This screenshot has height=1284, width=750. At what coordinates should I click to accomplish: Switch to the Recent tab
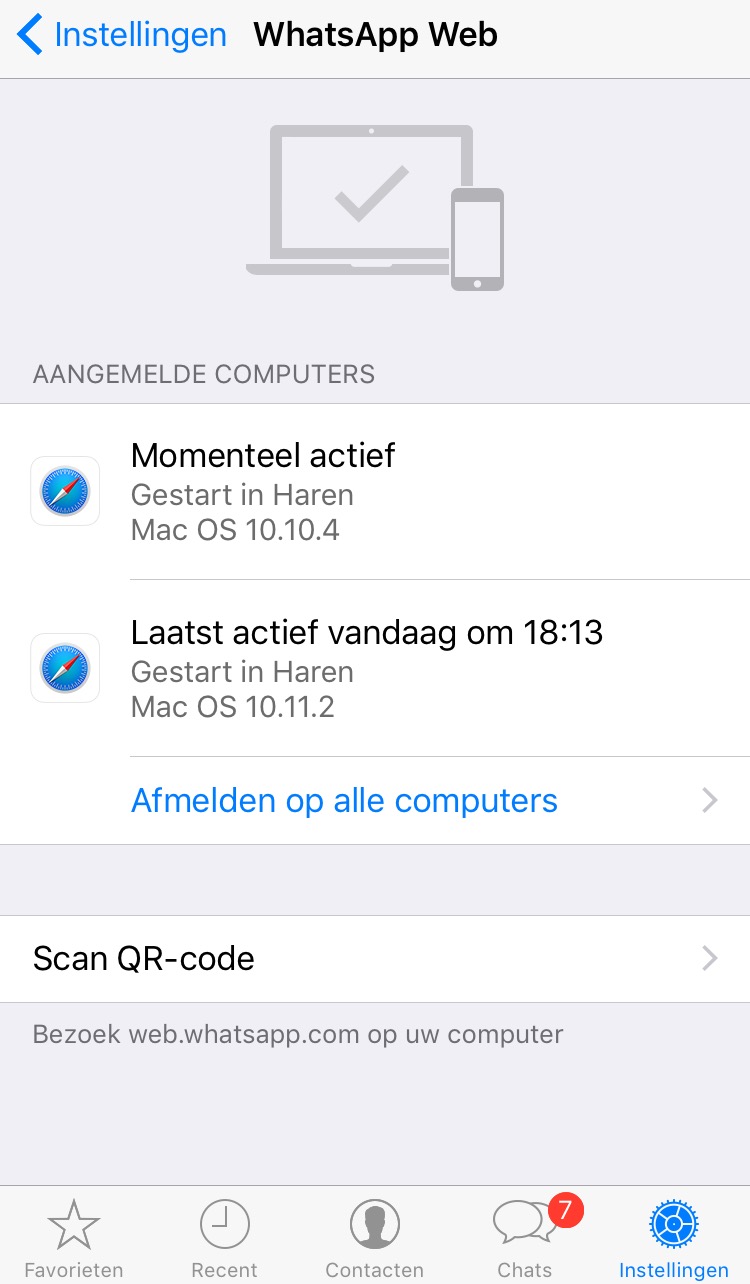point(225,1238)
